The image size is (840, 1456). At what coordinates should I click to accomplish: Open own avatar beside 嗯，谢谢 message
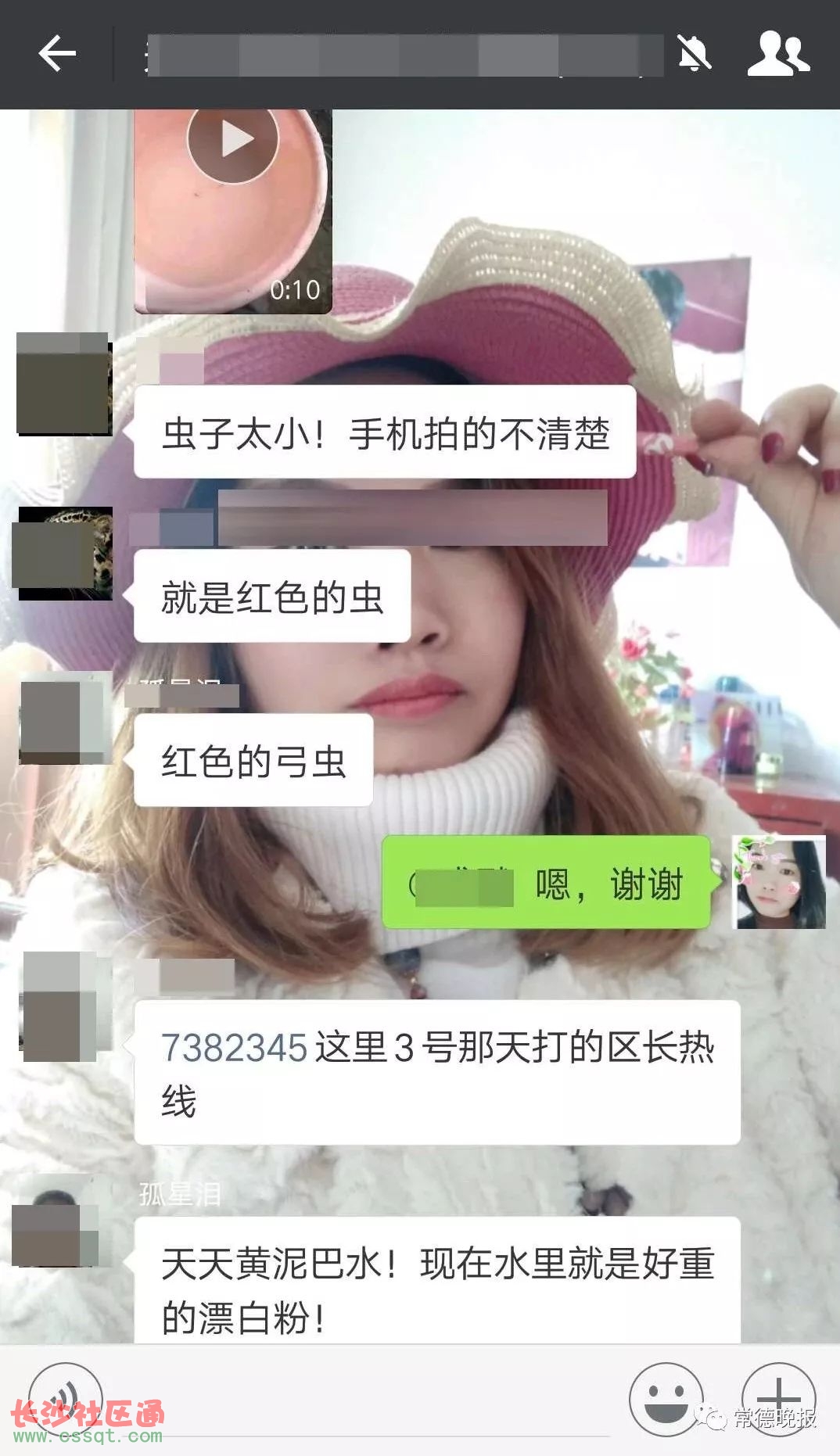779,882
